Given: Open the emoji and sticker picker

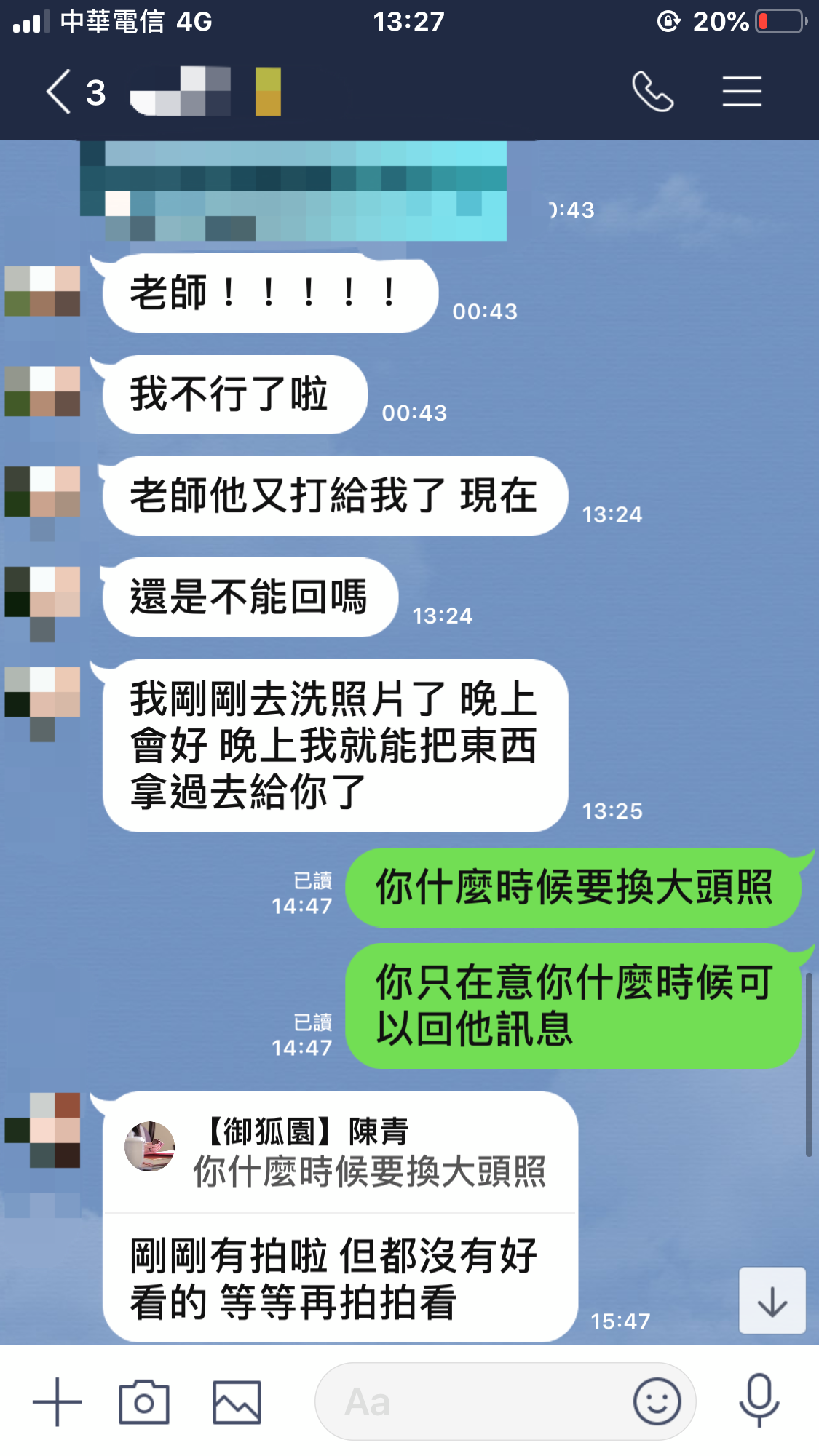Looking at the screenshot, I should pos(657,1401).
